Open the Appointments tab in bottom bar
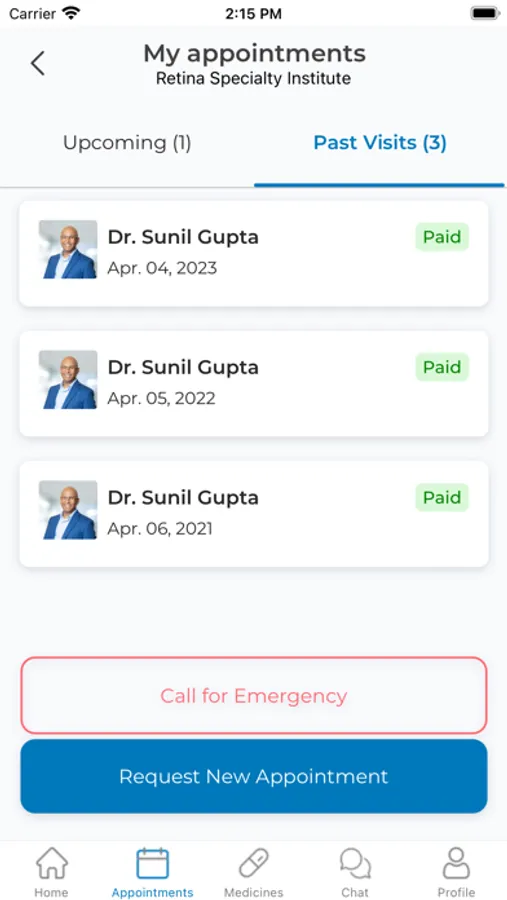Image resolution: width=507 pixels, height=900 pixels. [152, 872]
